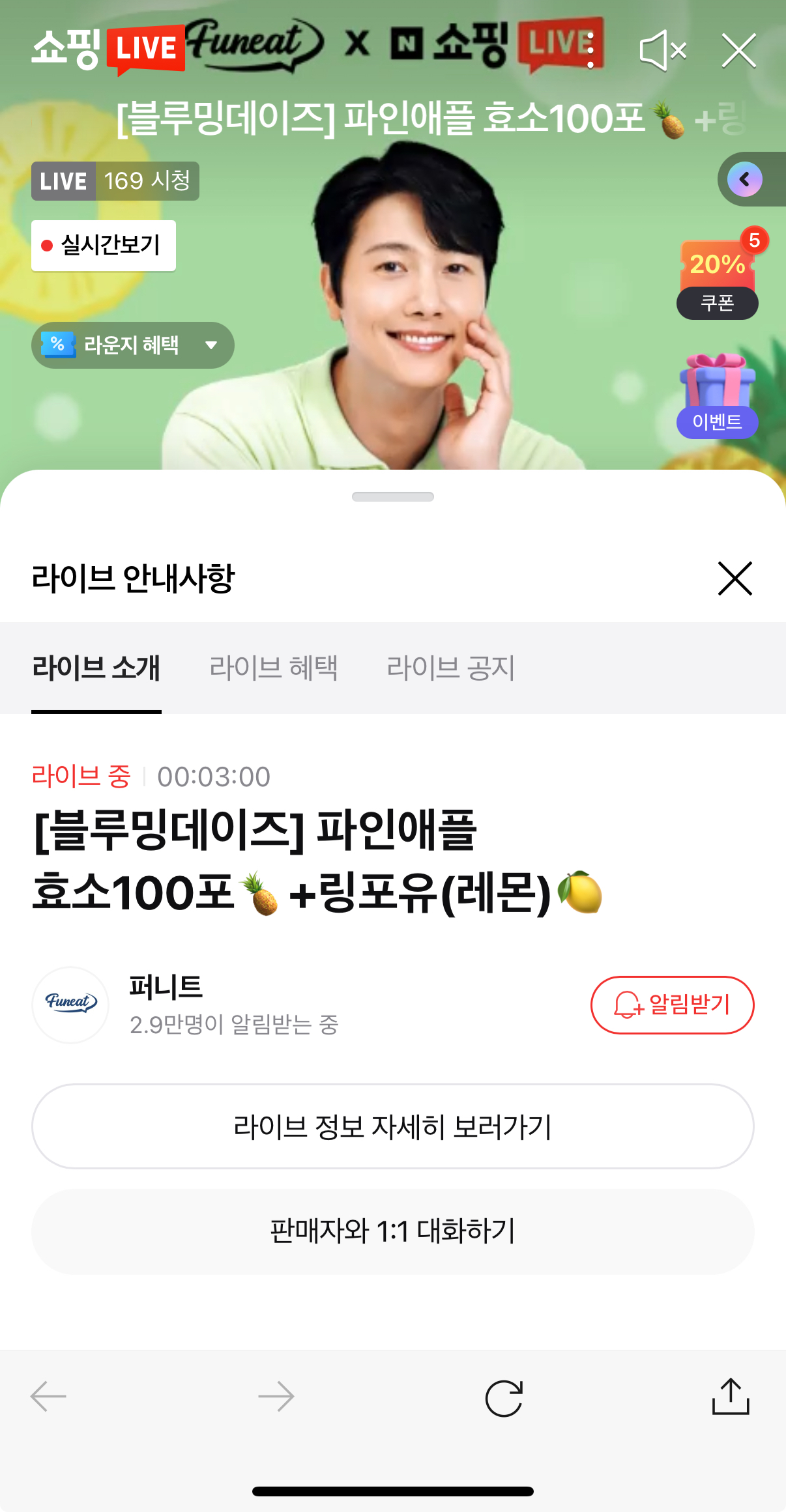Close the live broadcast screen
786x1512 pixels.
[x=738, y=50]
